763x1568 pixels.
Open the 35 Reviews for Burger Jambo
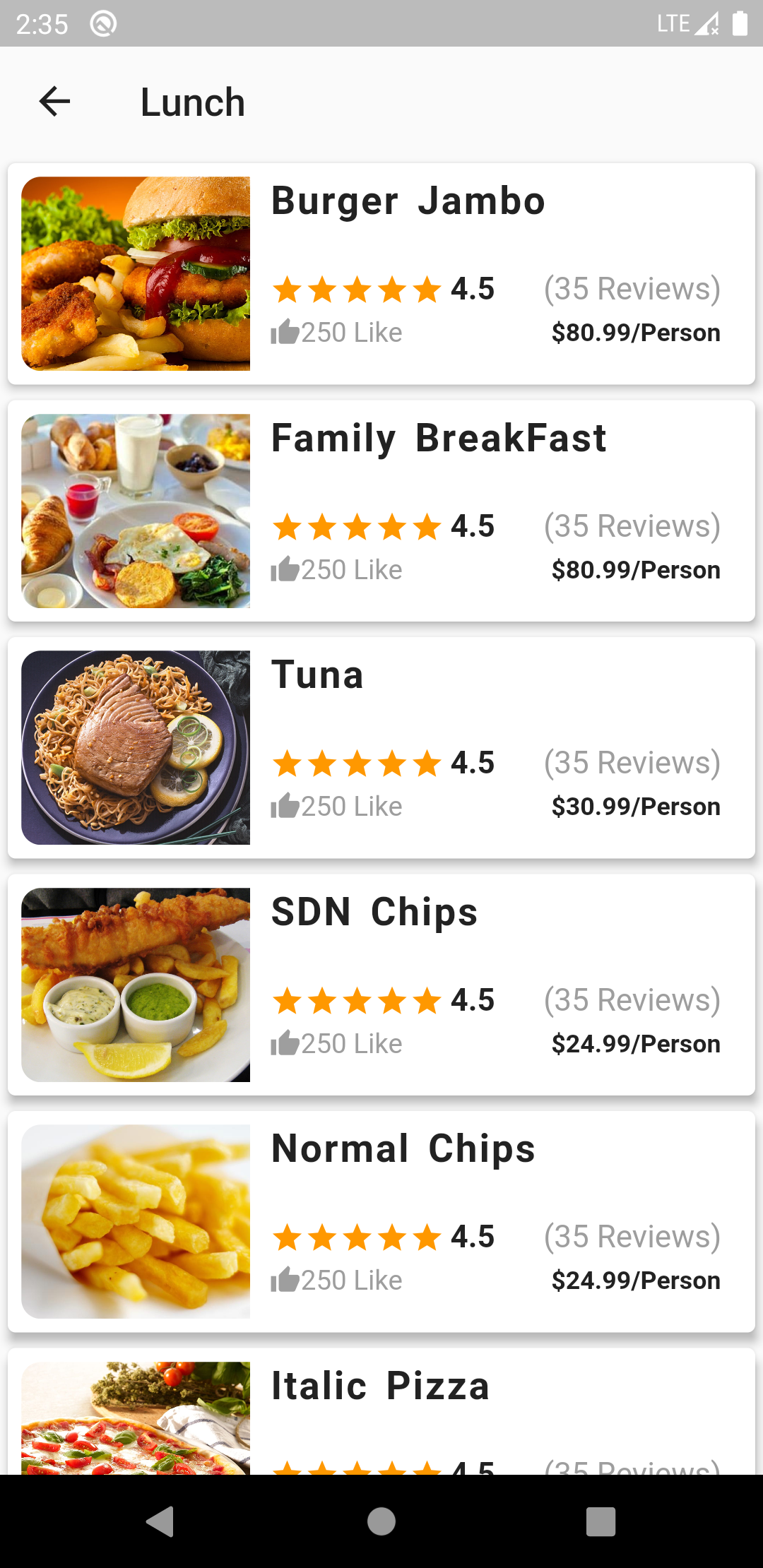631,288
